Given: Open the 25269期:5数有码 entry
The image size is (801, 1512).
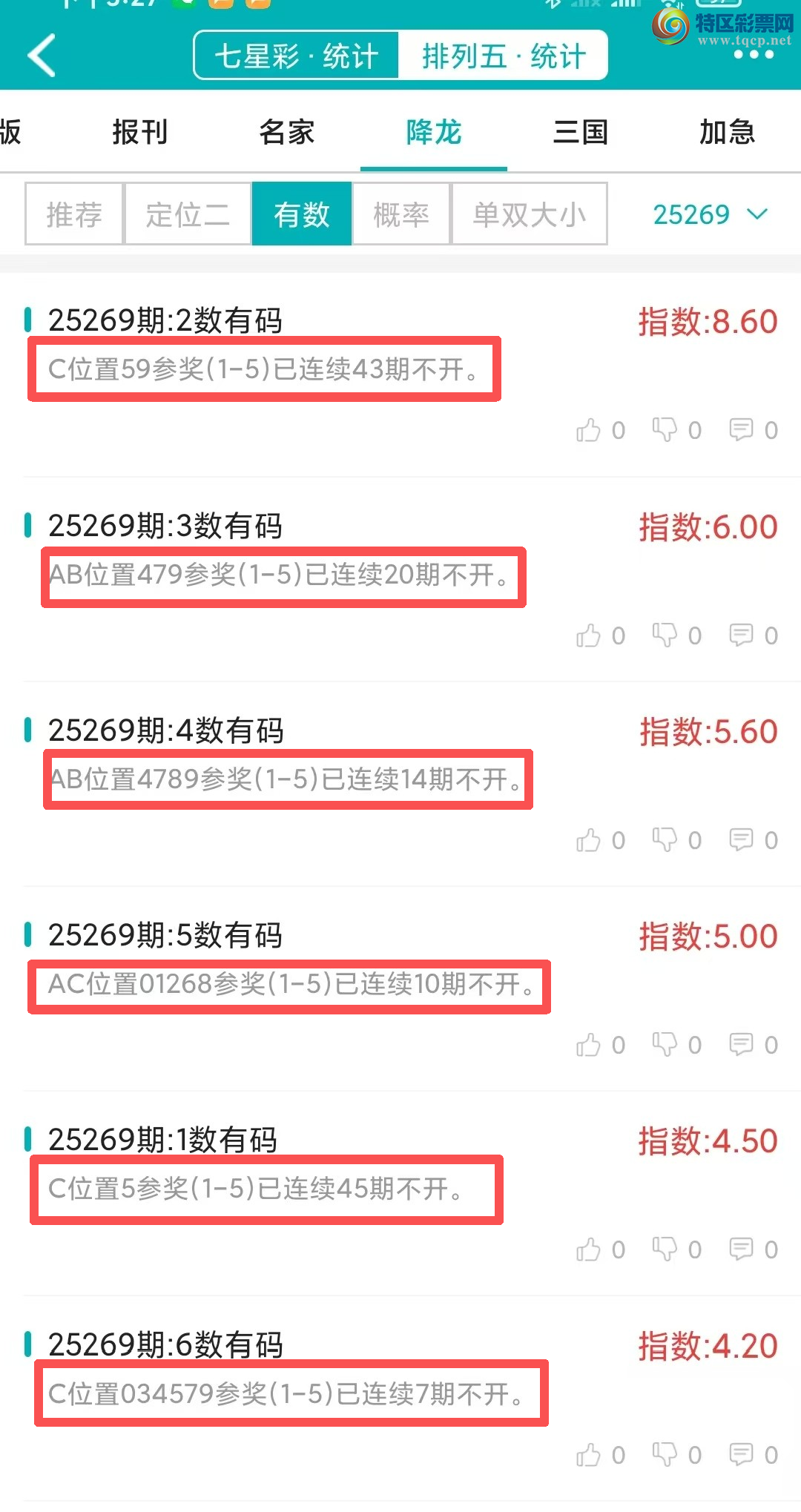Looking at the screenshot, I should point(165,935).
